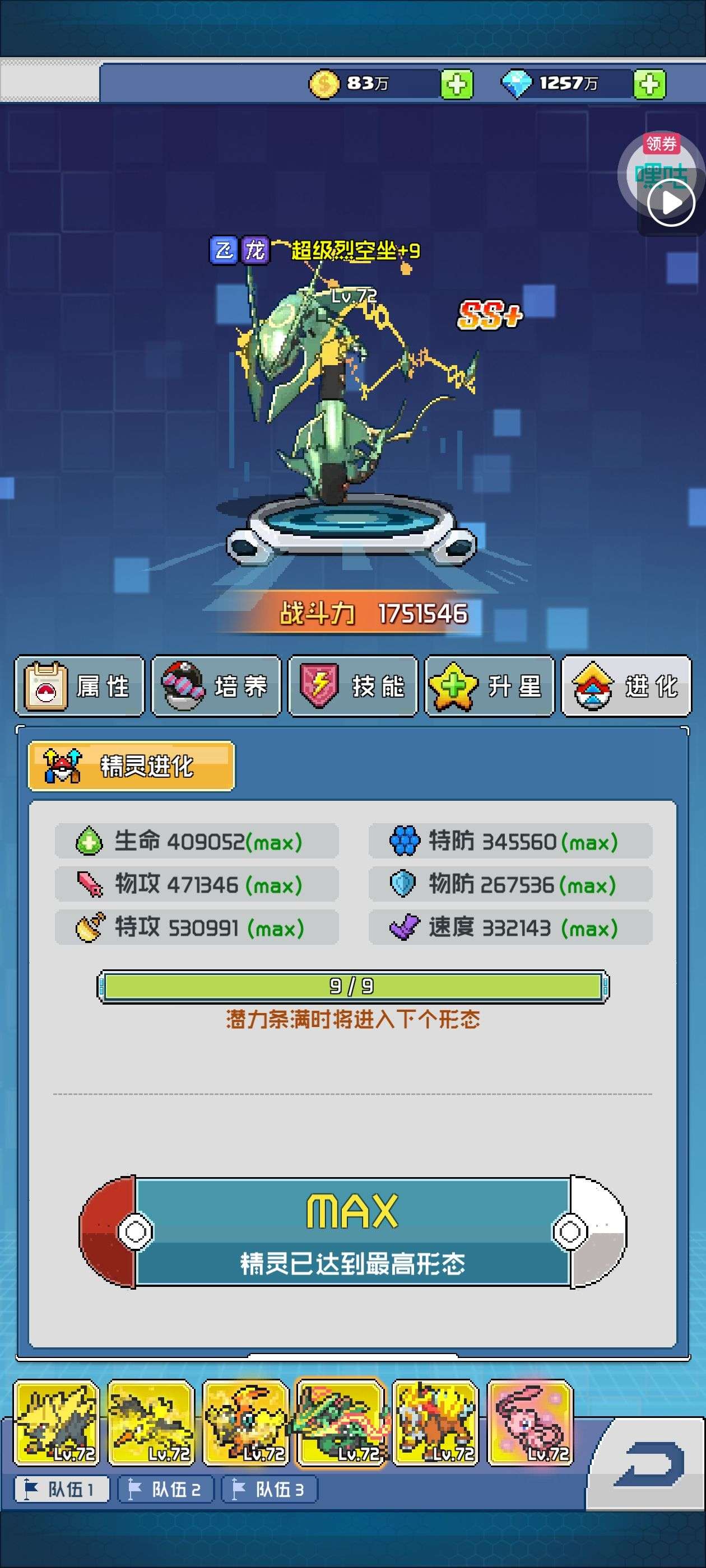Image resolution: width=706 pixels, height=1568 pixels.
Task: Select the first team sprite slot
Action: 57,1423
